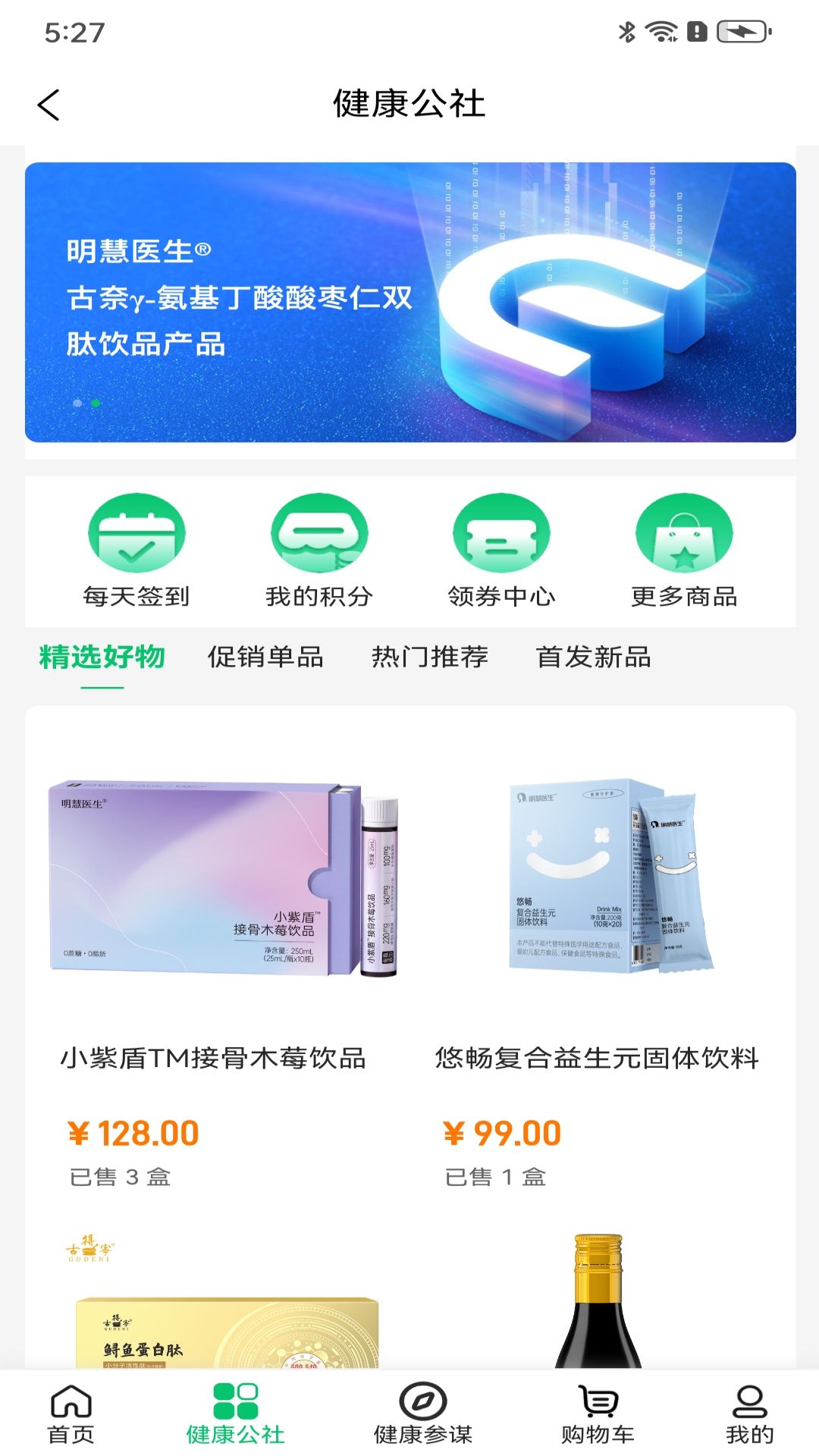Switch to the 我的 profile tab
This screenshot has width=819, height=1456.
[x=749, y=1414]
